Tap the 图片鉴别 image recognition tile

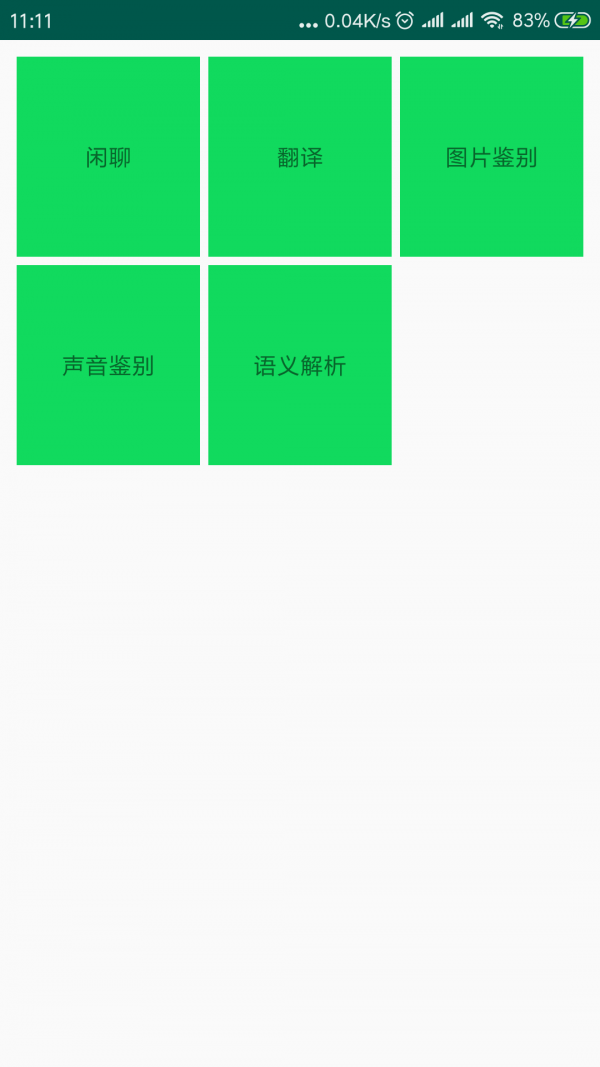coord(491,157)
